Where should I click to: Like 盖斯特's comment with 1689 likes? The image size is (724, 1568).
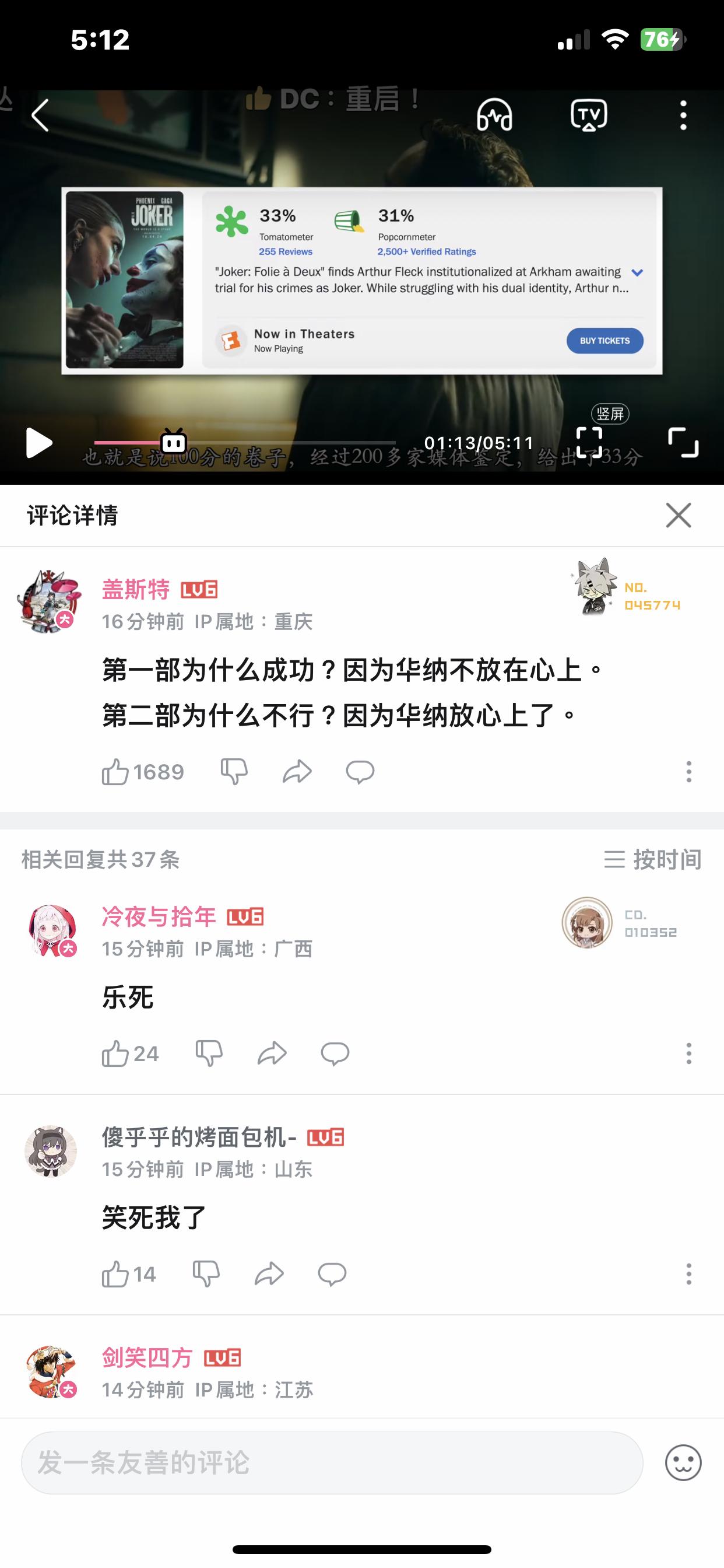click(x=115, y=772)
